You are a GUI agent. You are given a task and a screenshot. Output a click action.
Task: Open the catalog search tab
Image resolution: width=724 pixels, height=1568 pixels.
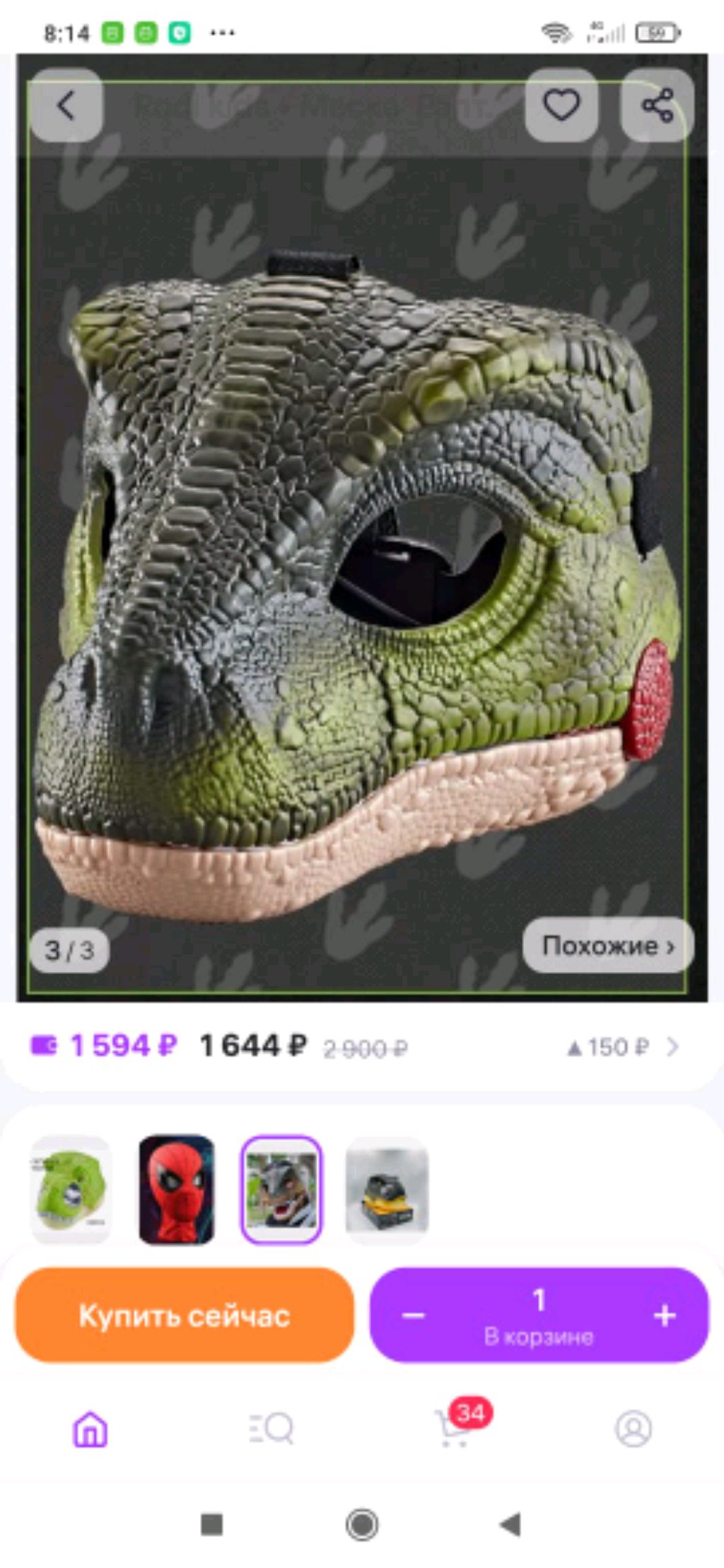271,1428
